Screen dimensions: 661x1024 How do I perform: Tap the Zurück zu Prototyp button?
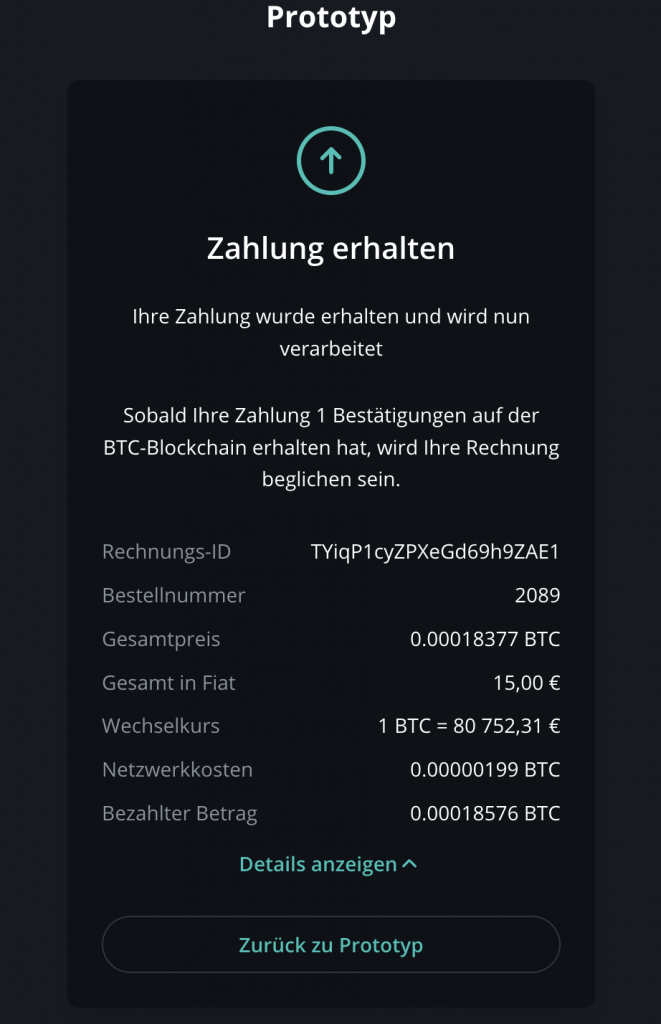click(x=330, y=945)
